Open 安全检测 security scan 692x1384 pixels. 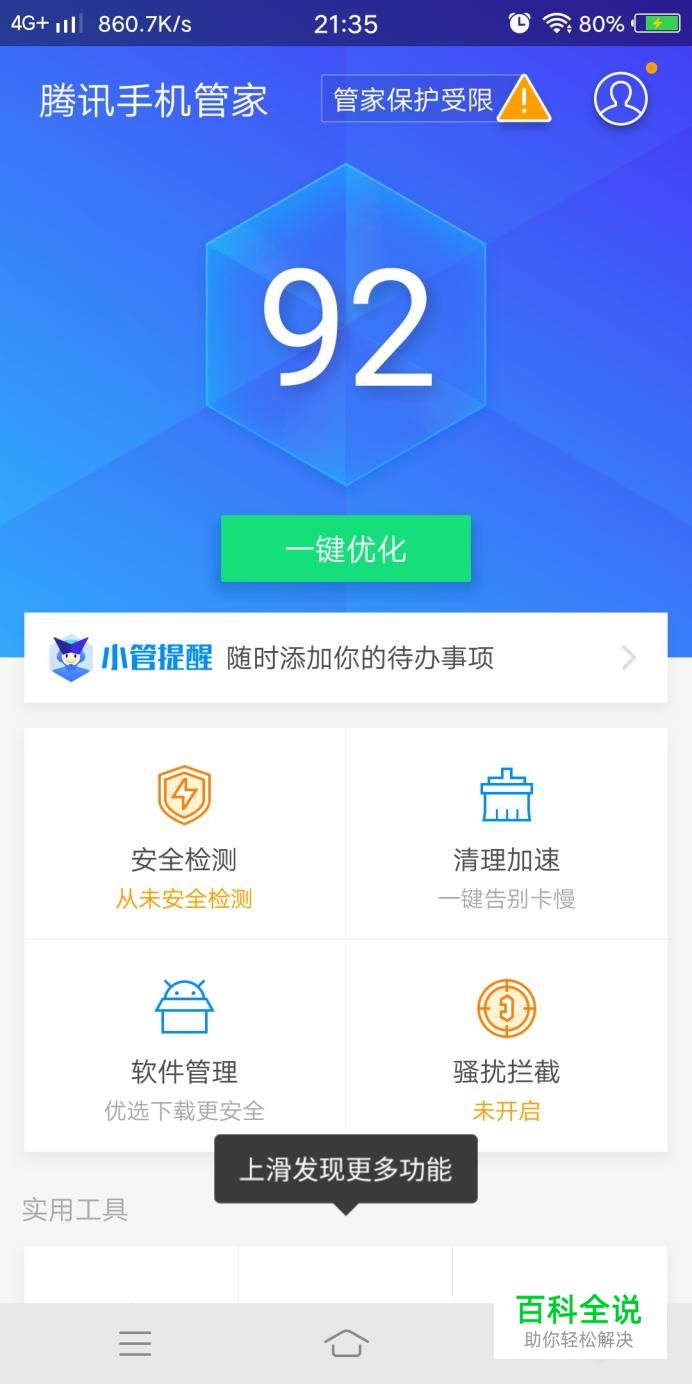coord(185,834)
